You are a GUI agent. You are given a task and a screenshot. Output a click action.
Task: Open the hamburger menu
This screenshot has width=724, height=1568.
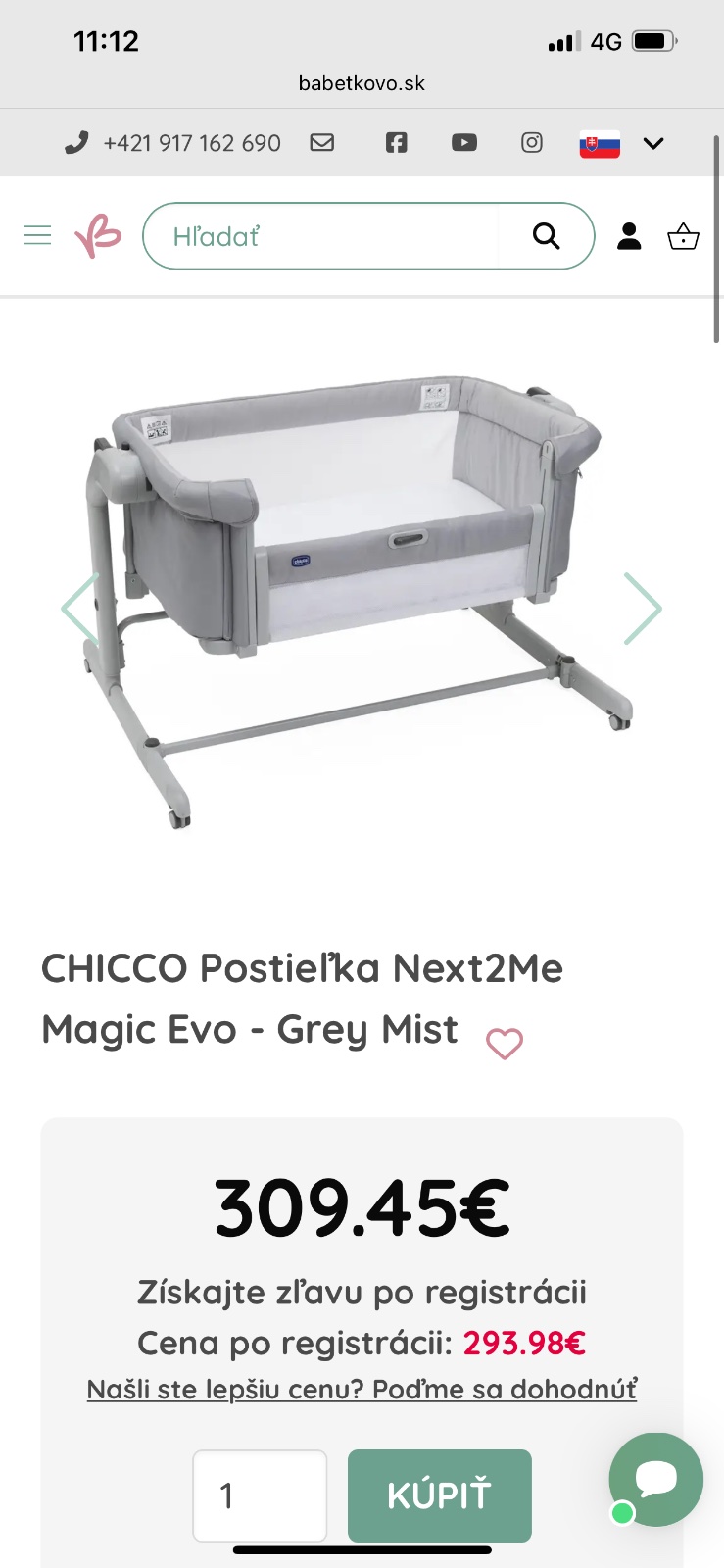(37, 235)
